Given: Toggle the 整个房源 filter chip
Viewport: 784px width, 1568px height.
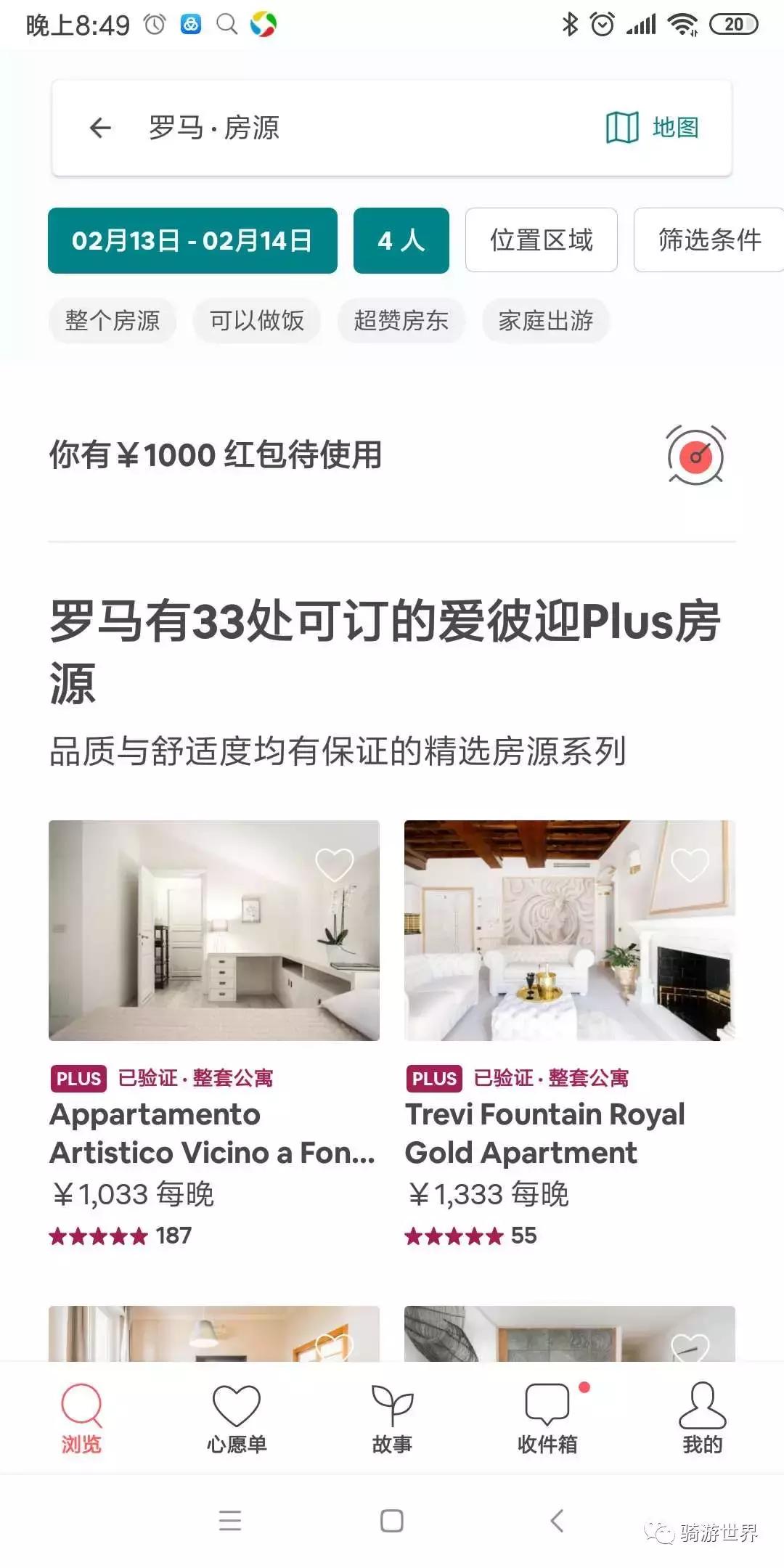Looking at the screenshot, I should tap(112, 321).
